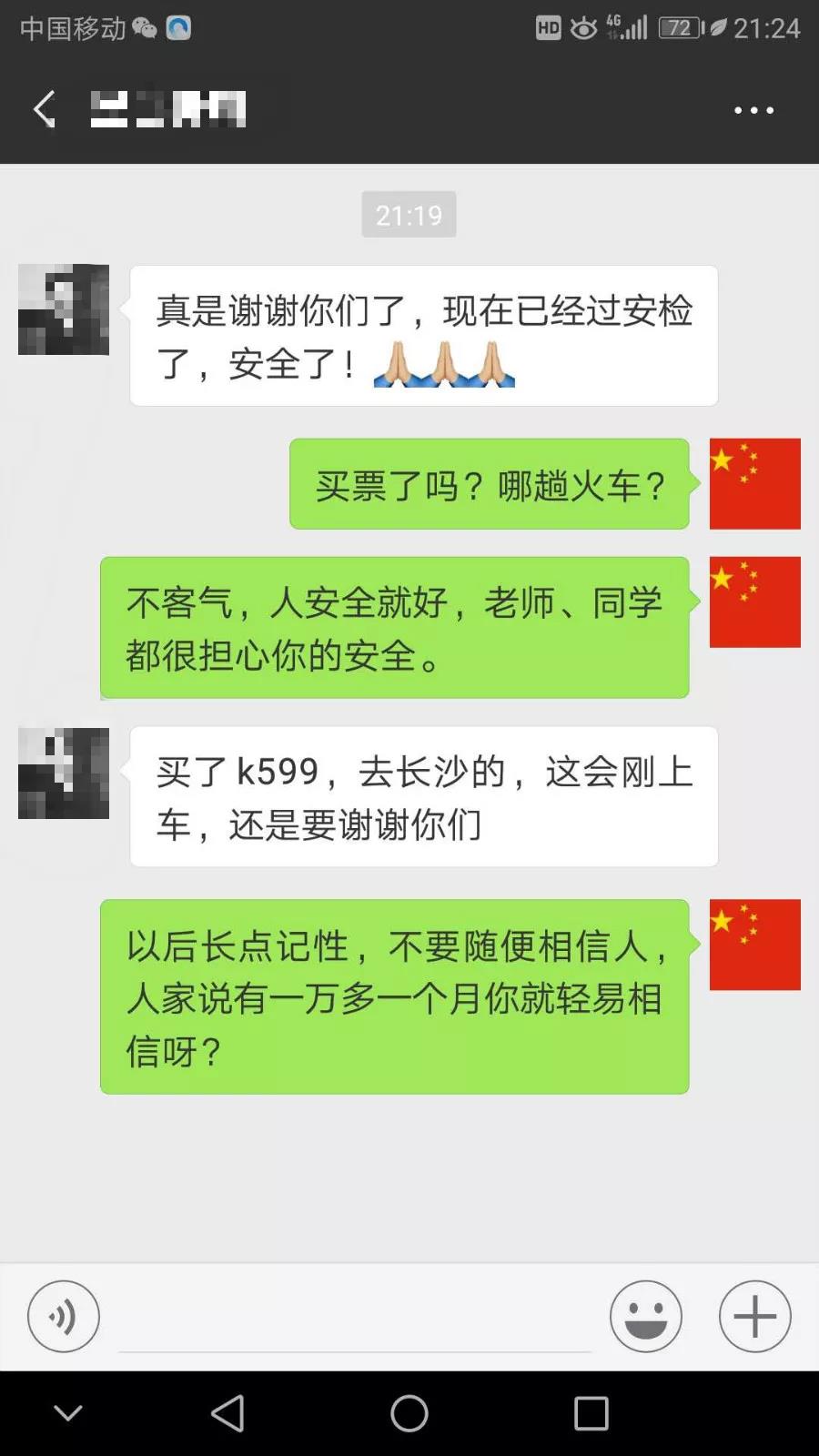Select the white bubble mentioning train k599

[423, 796]
